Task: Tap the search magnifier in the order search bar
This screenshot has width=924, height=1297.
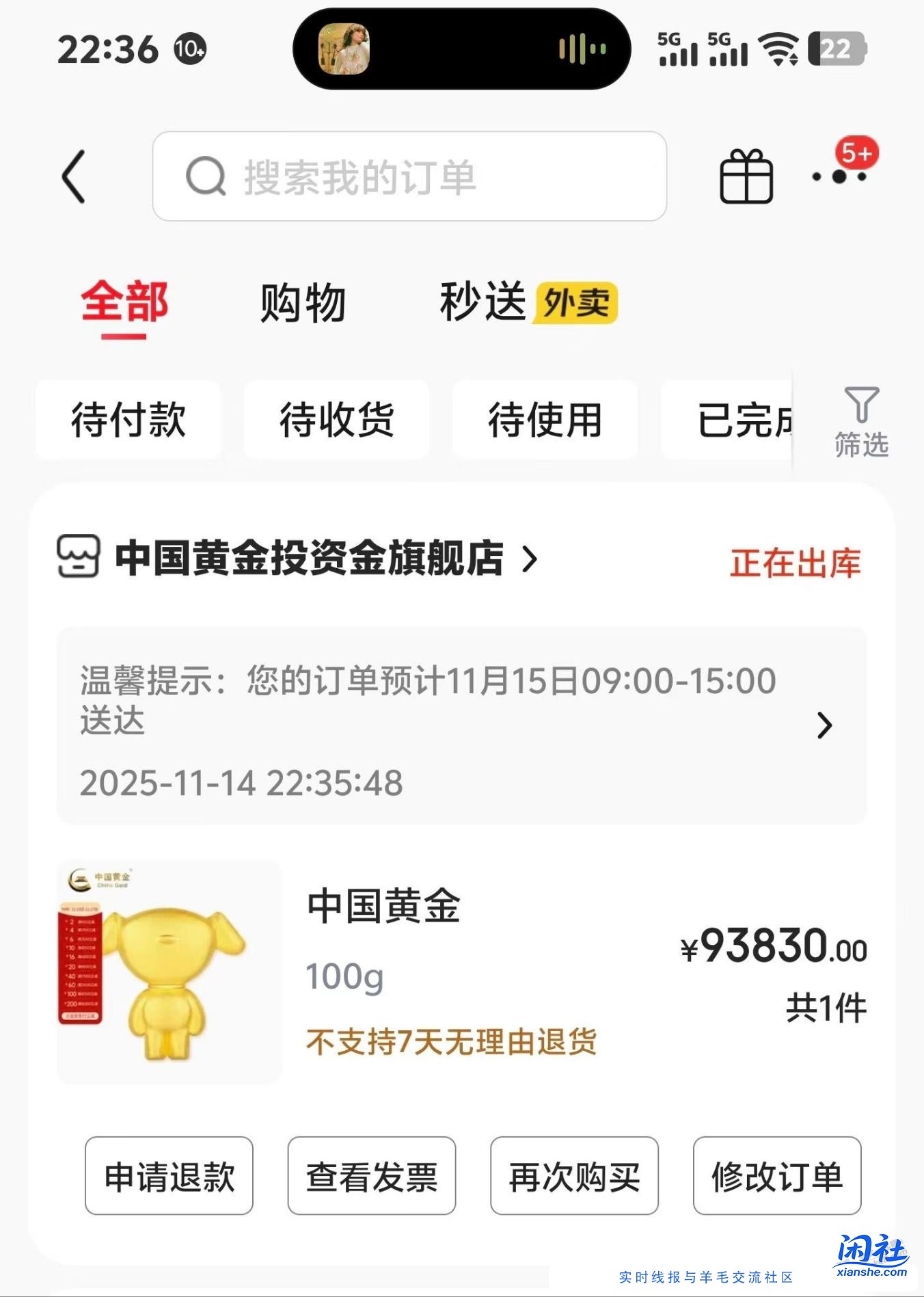Action: tap(205, 176)
